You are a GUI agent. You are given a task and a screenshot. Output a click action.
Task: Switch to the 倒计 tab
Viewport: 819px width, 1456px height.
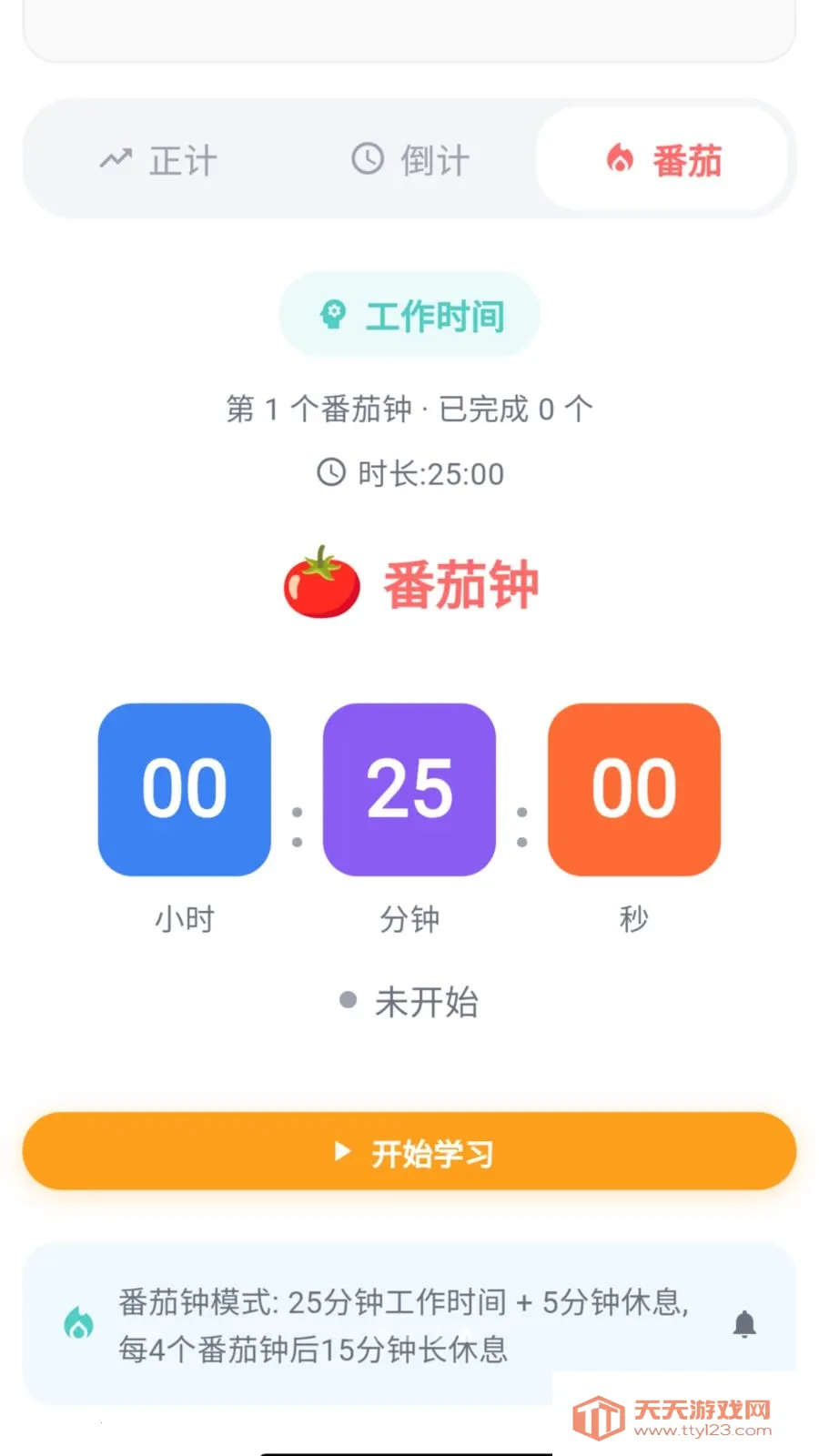409,159
